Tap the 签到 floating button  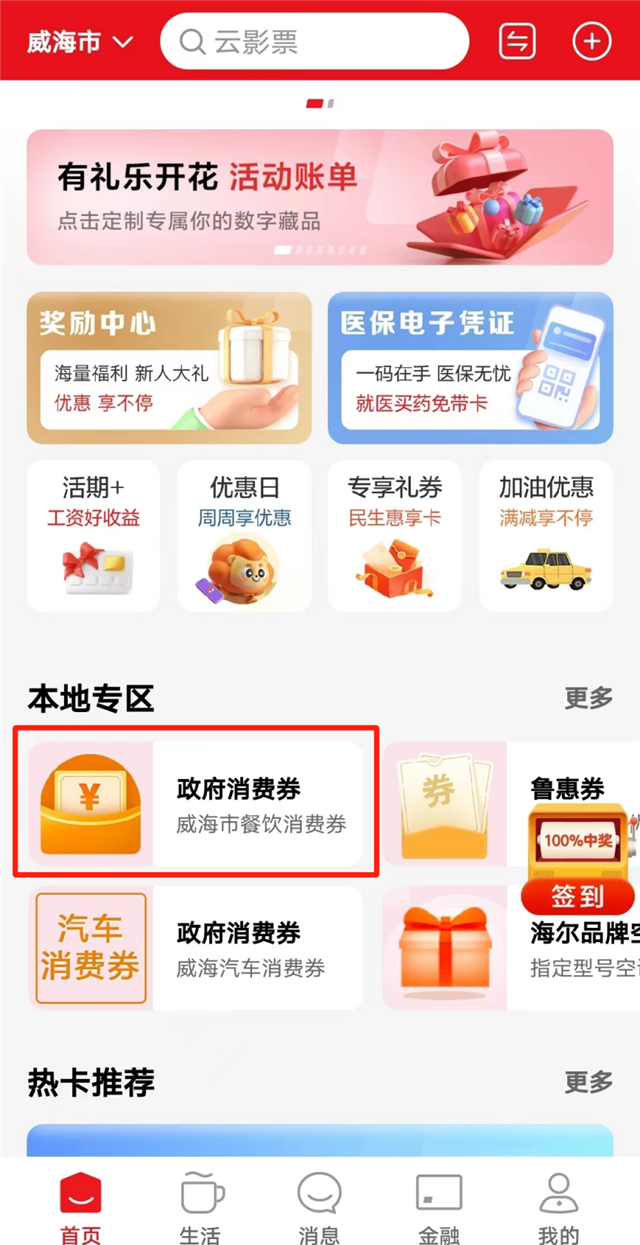click(x=578, y=896)
